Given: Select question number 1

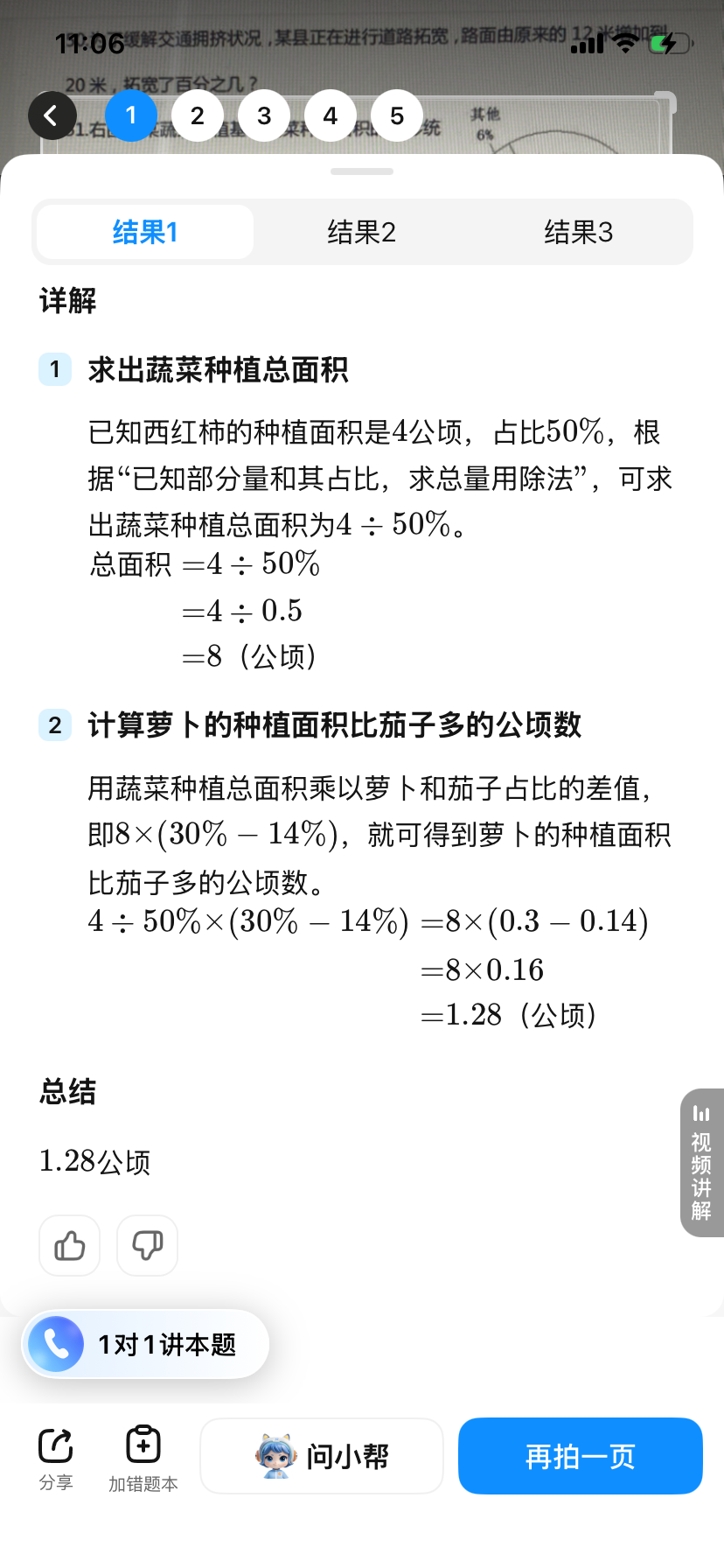Looking at the screenshot, I should click(x=131, y=115).
